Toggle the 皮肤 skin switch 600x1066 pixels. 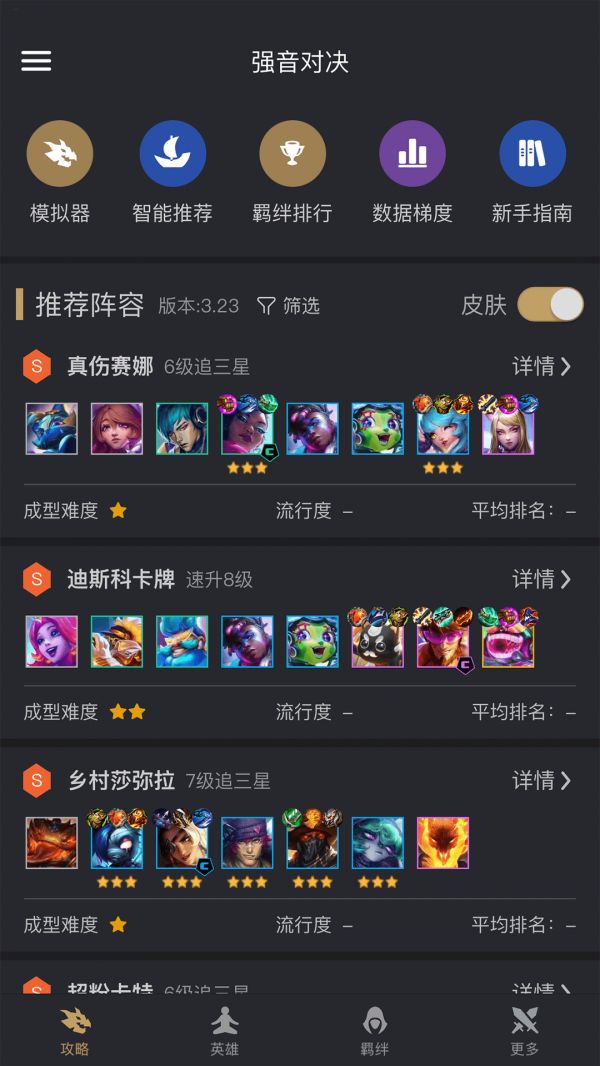550,304
